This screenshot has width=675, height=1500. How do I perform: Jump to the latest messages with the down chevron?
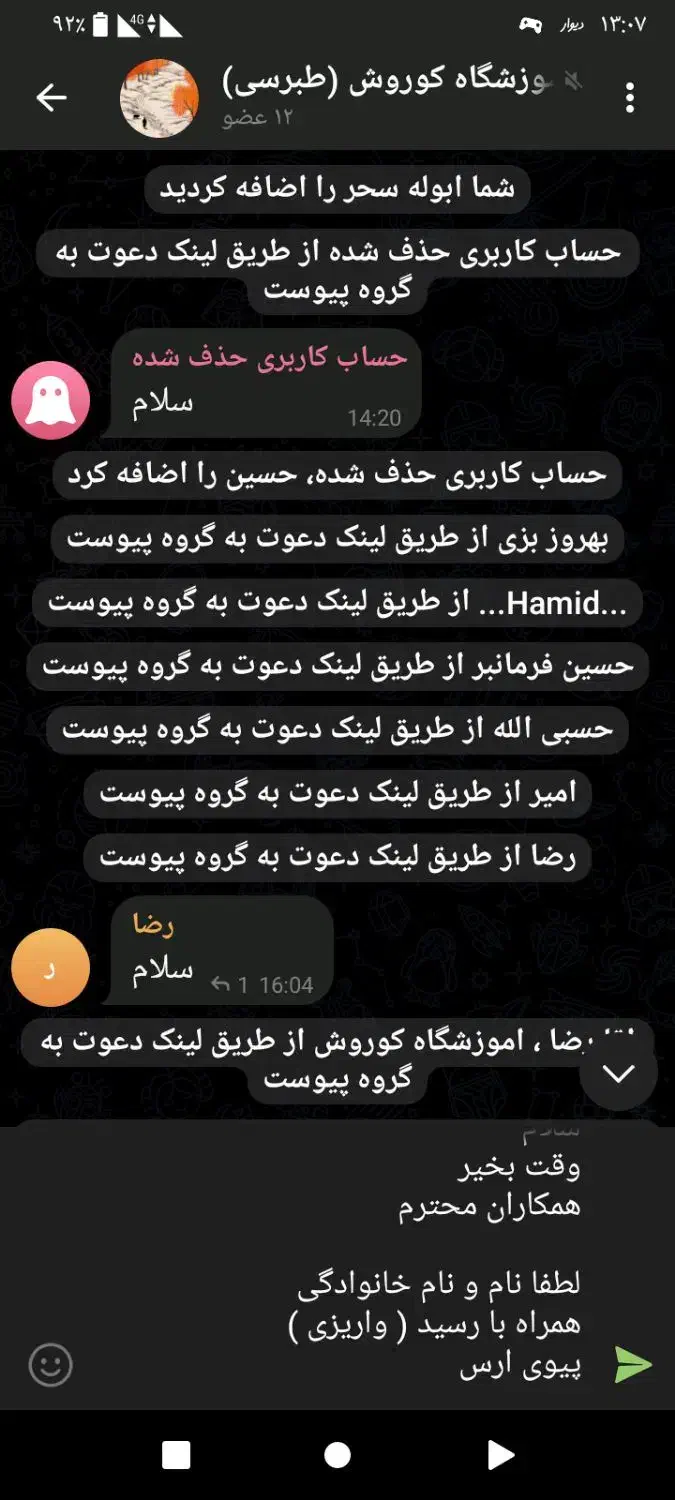click(619, 1073)
